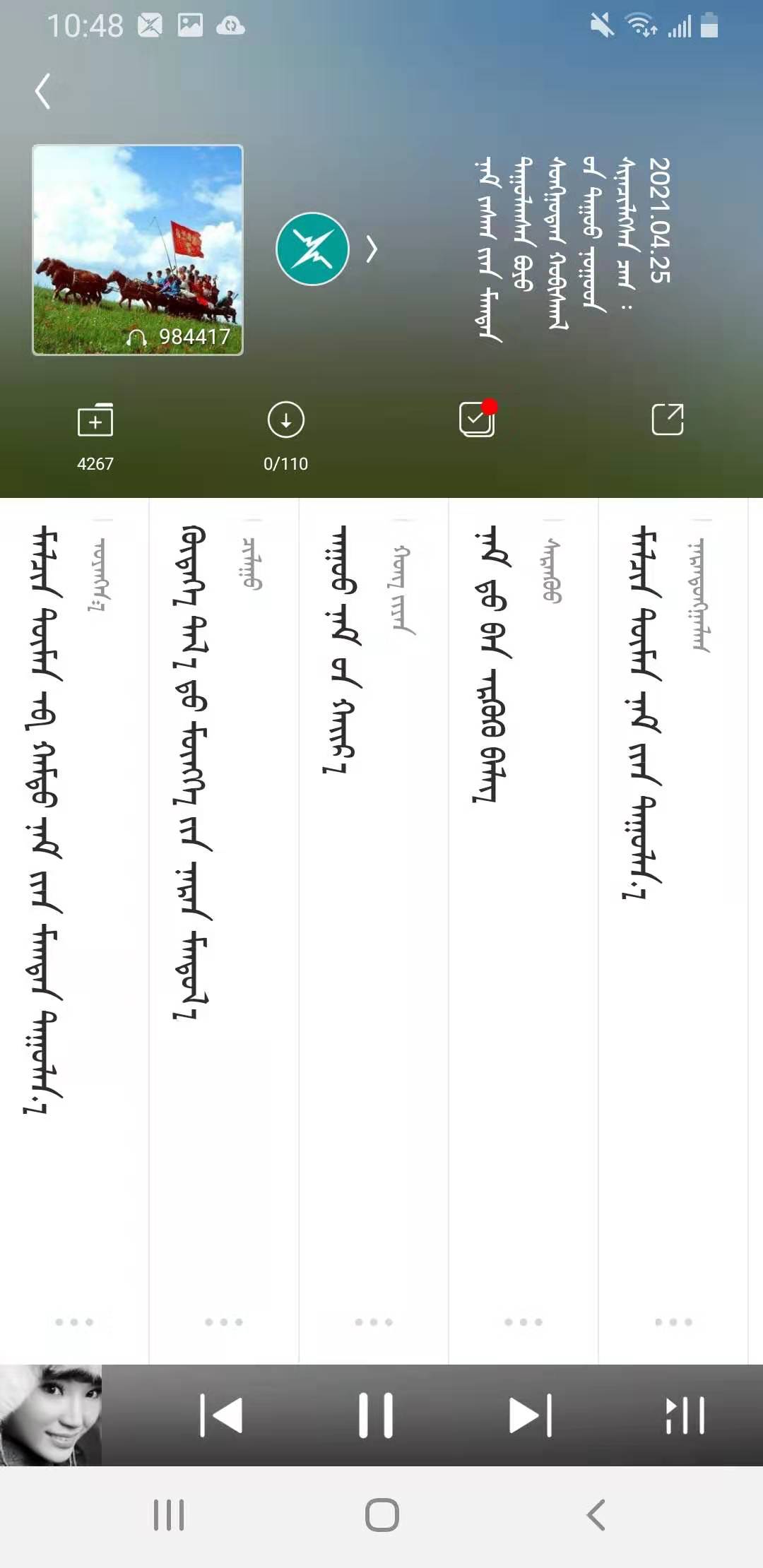Open the playlist creator's teal avatar

[312, 249]
